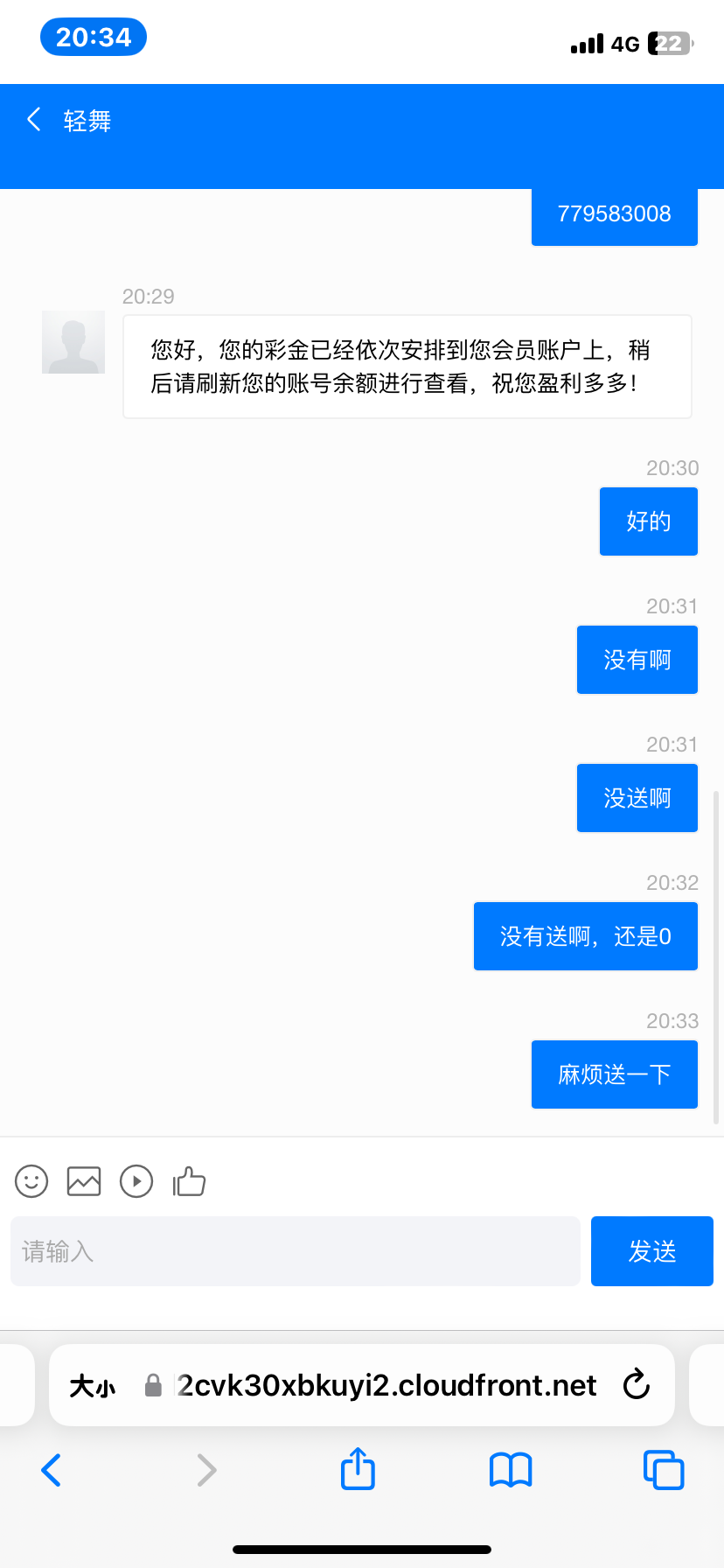The width and height of the screenshot is (724, 1568).
Task: Tap the thumbs-up rating icon
Action: click(x=189, y=1181)
